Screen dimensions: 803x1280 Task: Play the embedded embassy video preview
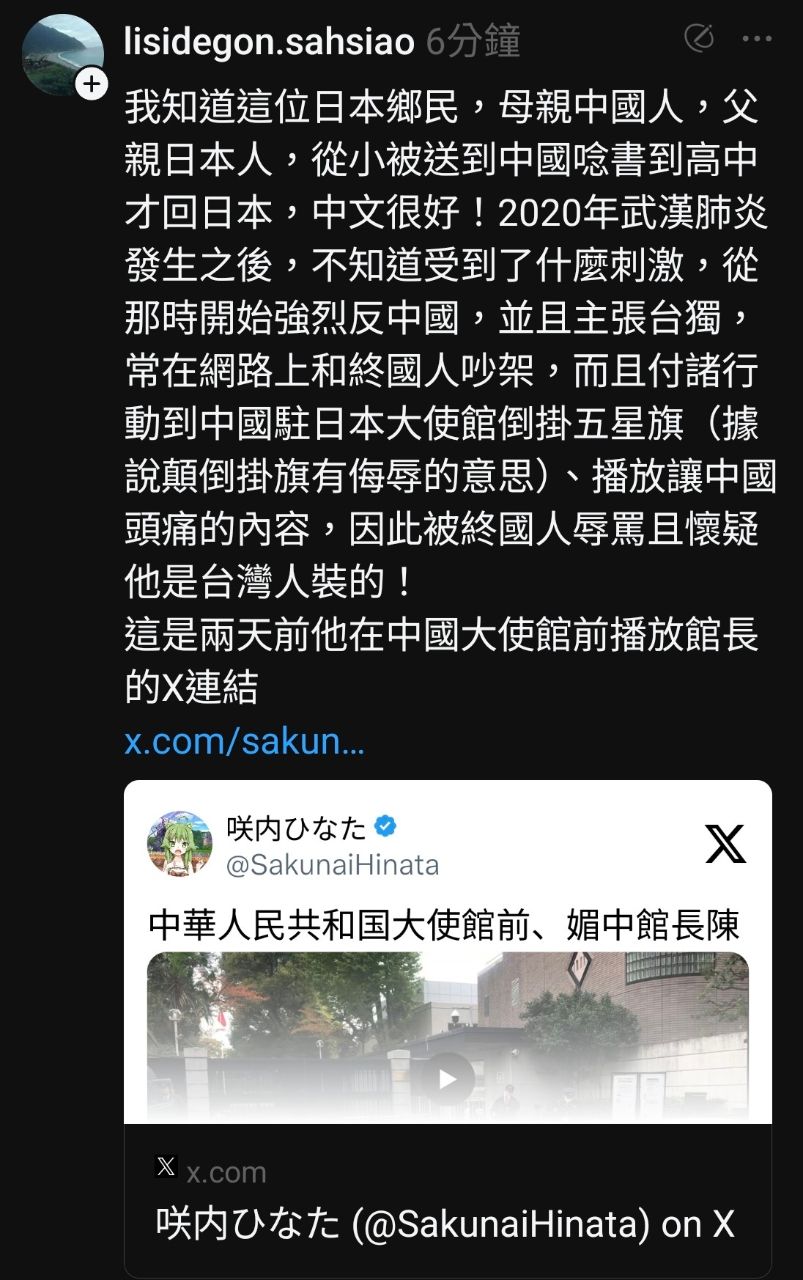click(447, 1078)
